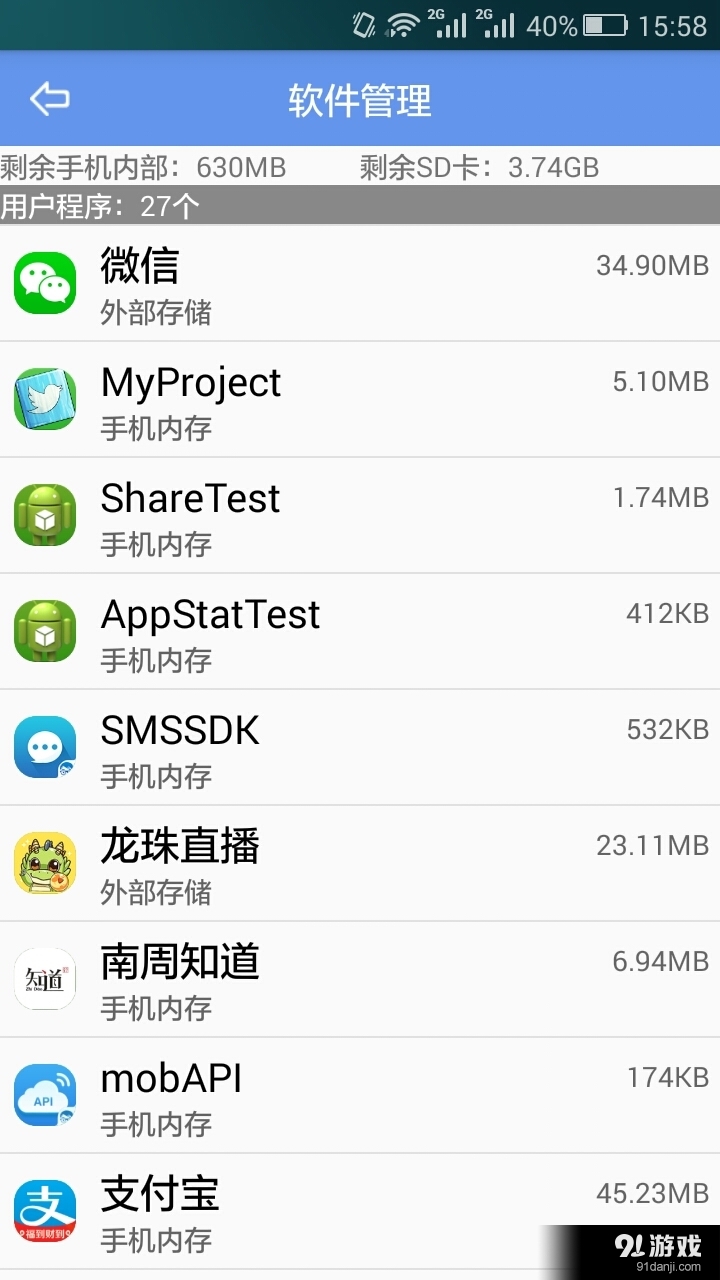Viewport: 720px width, 1280px height.
Task: Open the AppStatTest app icon
Action: [44, 631]
